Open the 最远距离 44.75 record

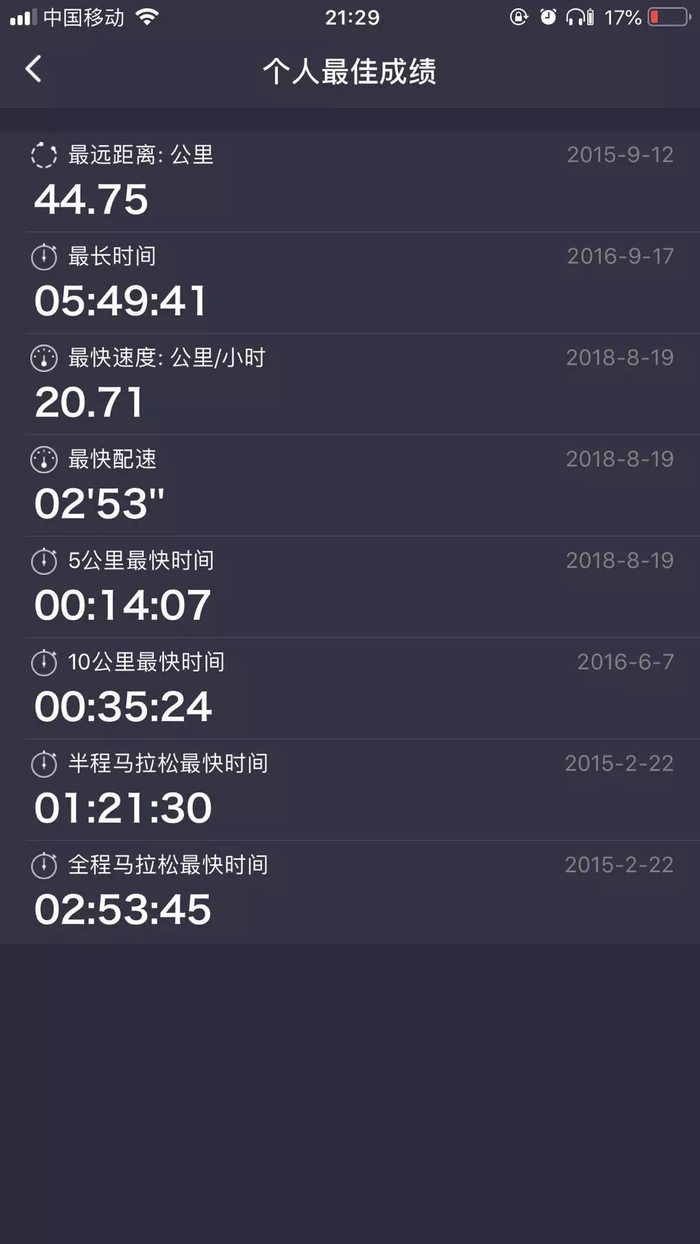tap(350, 181)
